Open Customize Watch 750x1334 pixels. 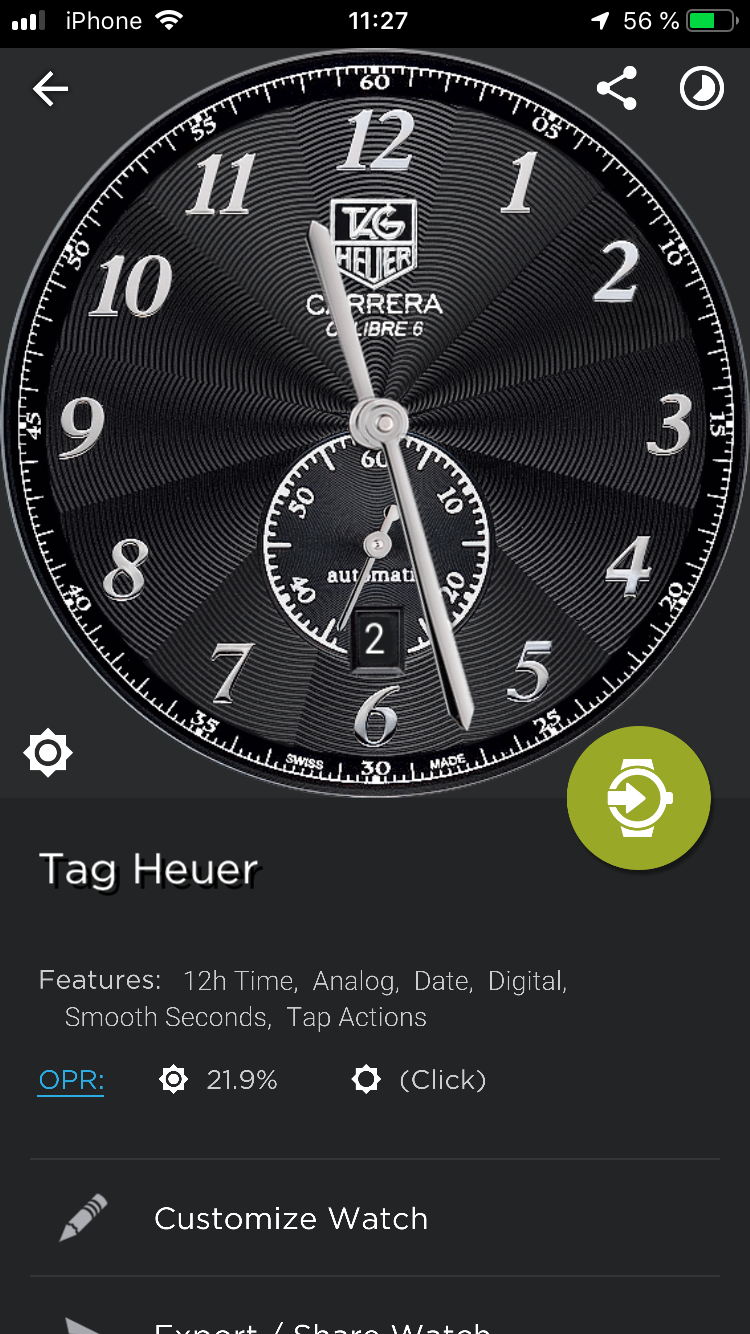[x=375, y=1218]
